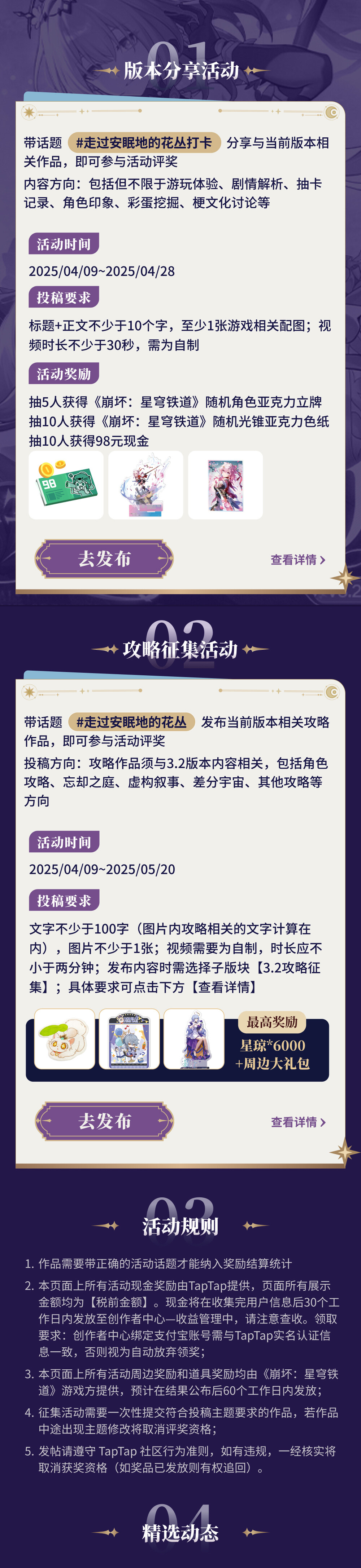361x1568 pixels.
Task: Open the #走过安眠地的花丛打卡 topic tag
Action: (x=144, y=142)
